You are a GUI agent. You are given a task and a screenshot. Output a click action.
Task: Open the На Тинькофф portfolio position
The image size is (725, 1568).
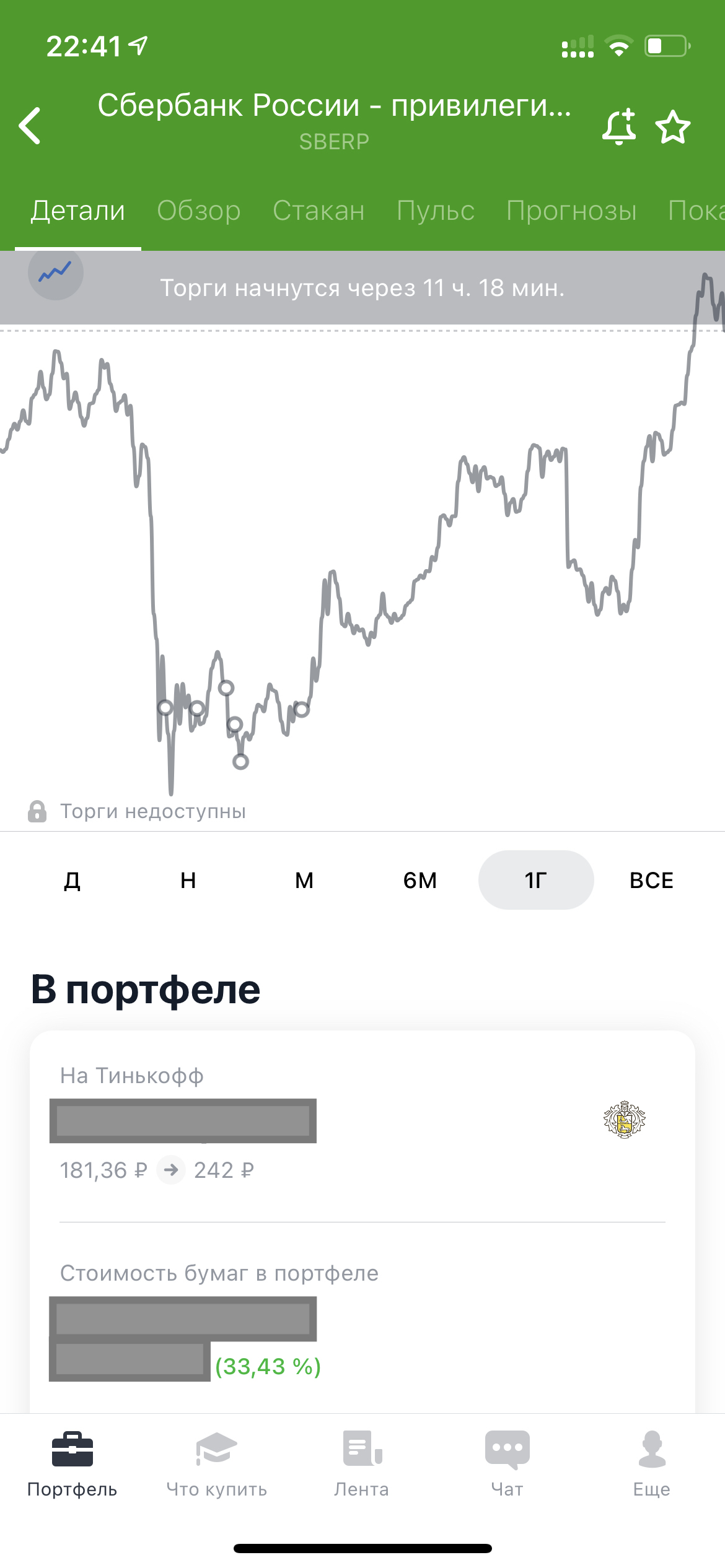click(362, 1122)
